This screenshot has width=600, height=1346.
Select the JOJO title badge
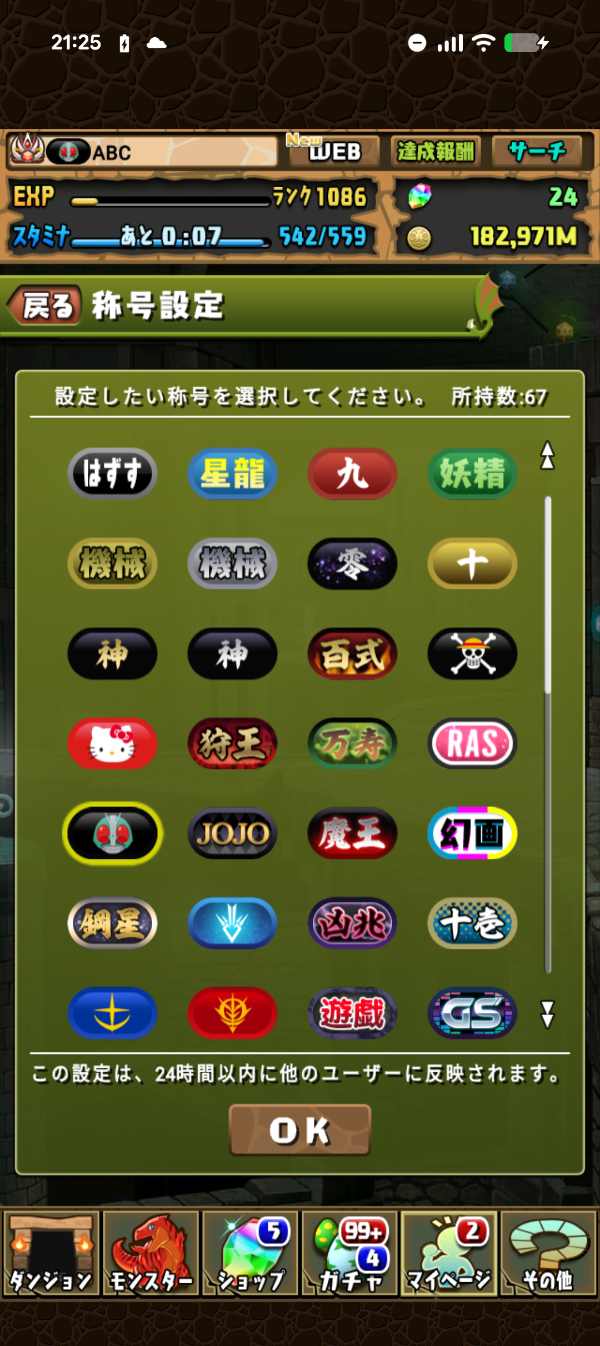pos(232,833)
